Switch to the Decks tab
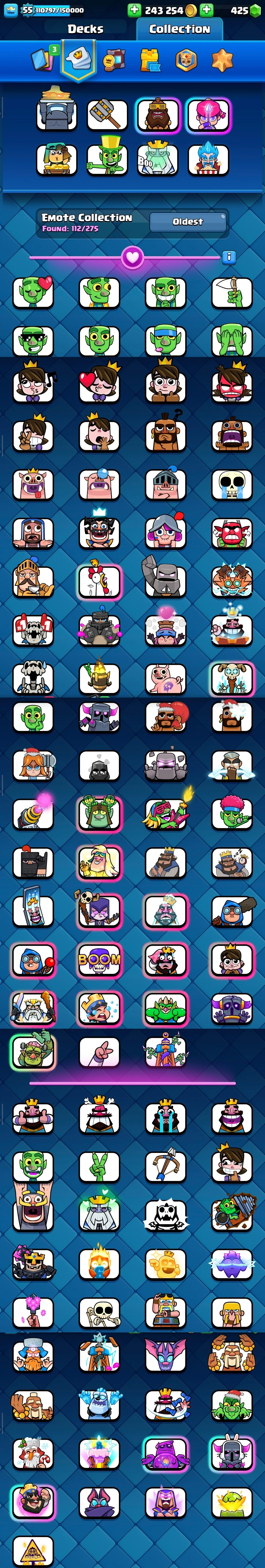 click(85, 29)
